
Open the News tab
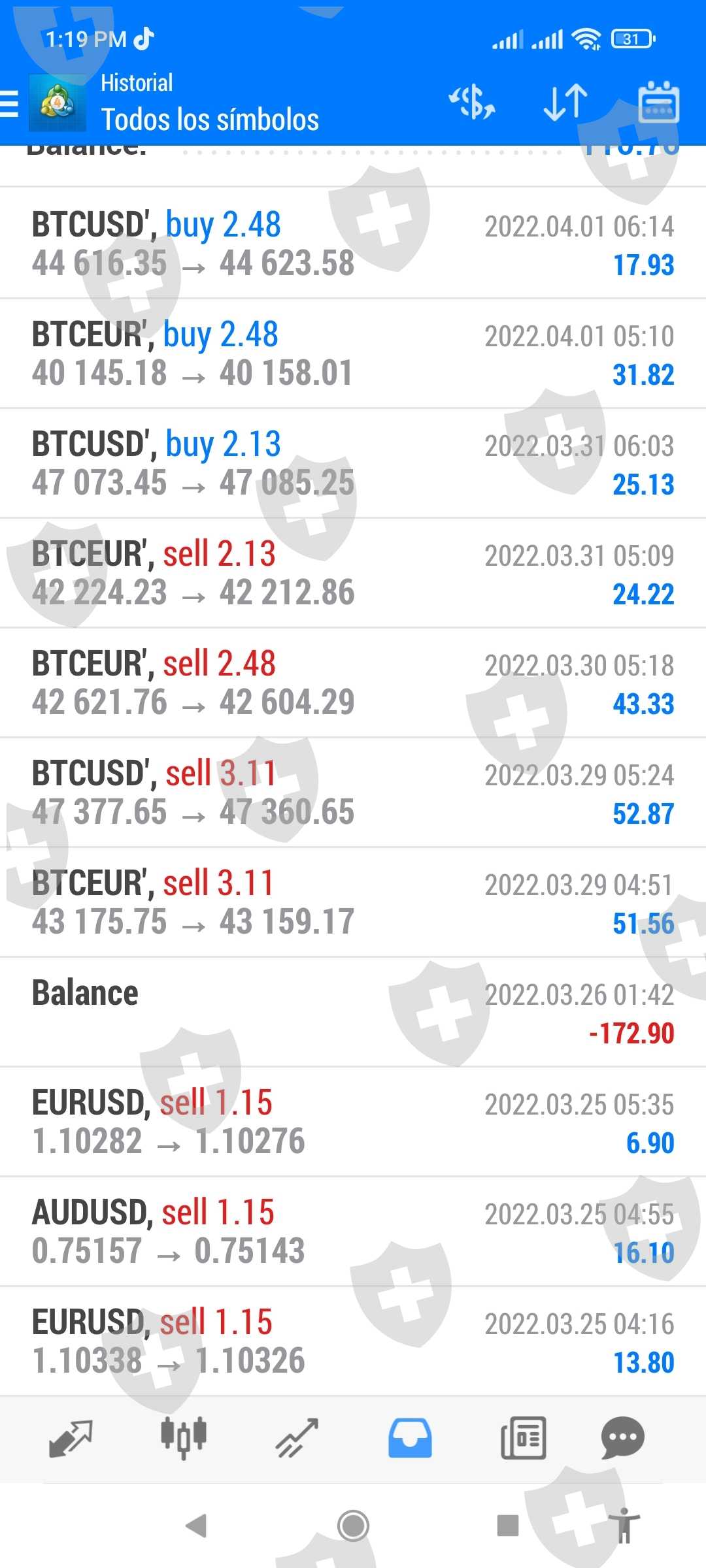[523, 1438]
